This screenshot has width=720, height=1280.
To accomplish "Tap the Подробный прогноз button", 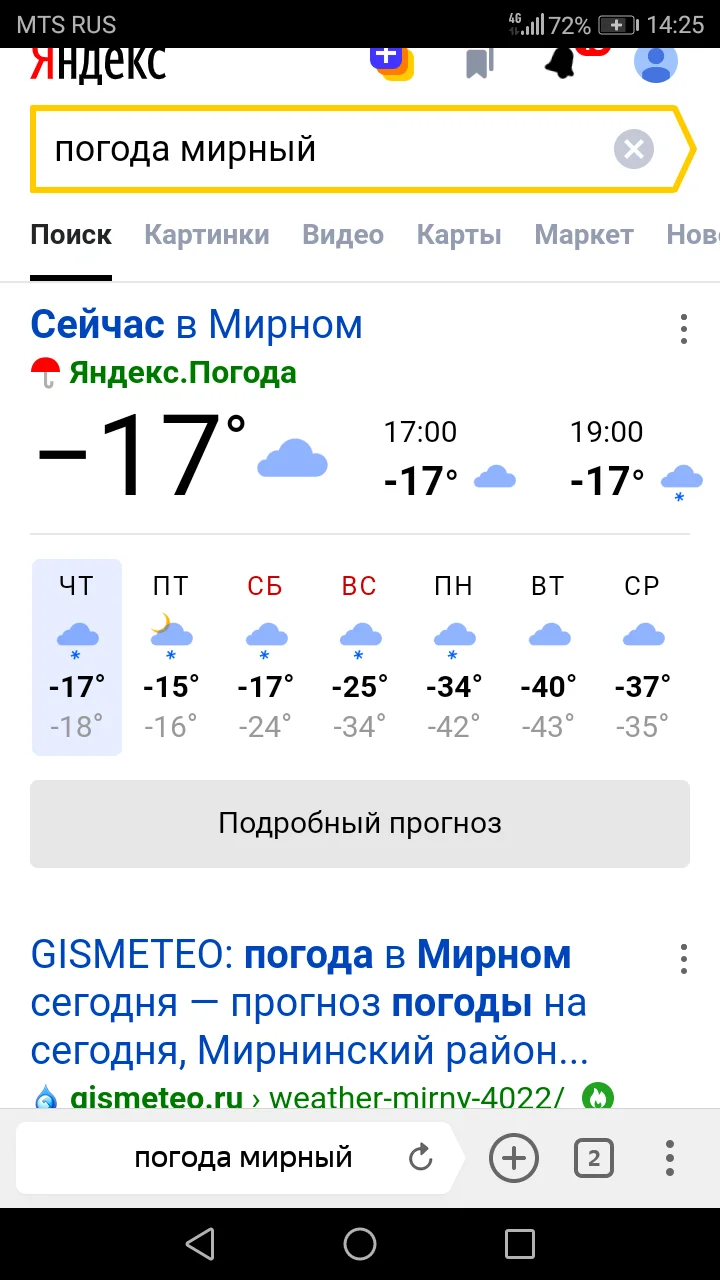I will (360, 824).
